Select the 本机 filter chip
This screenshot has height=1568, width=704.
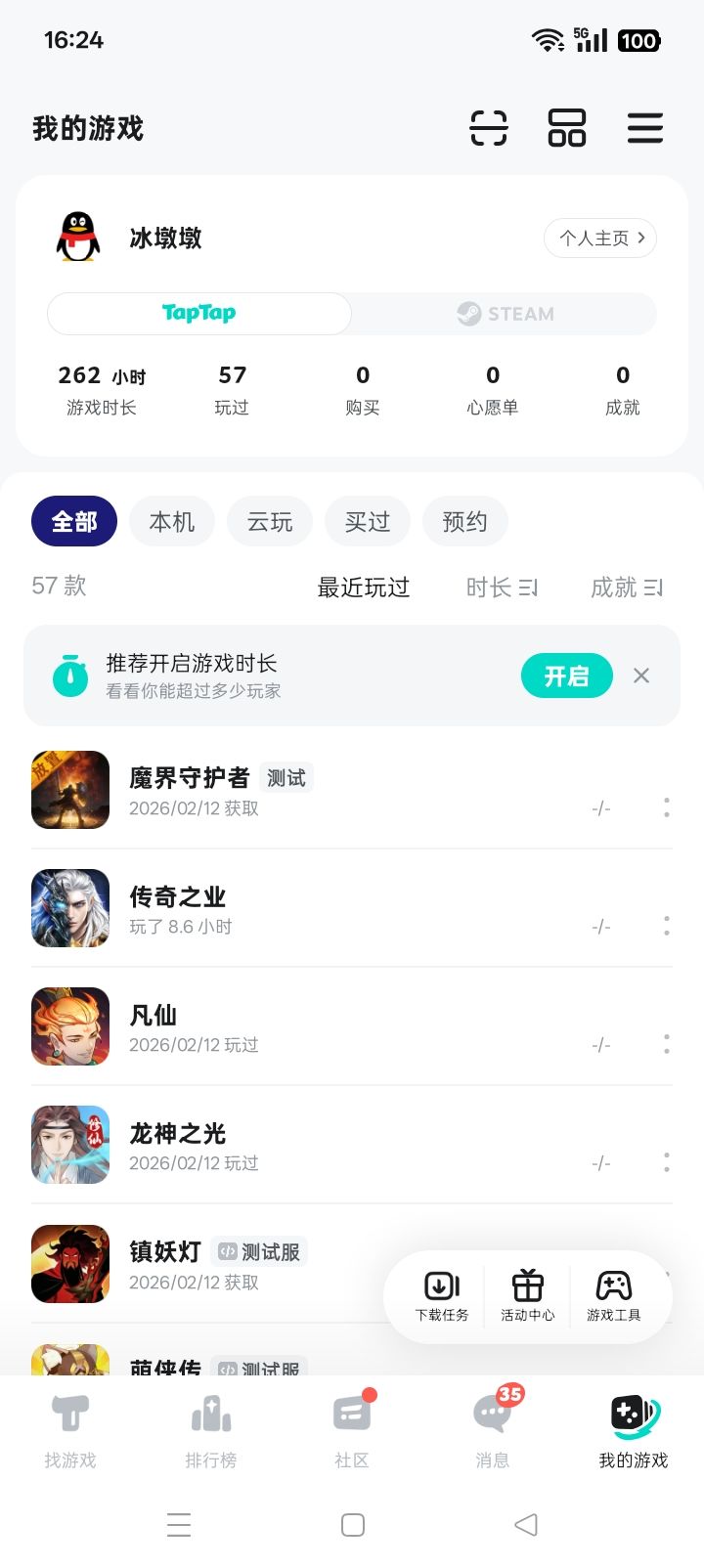(x=172, y=521)
